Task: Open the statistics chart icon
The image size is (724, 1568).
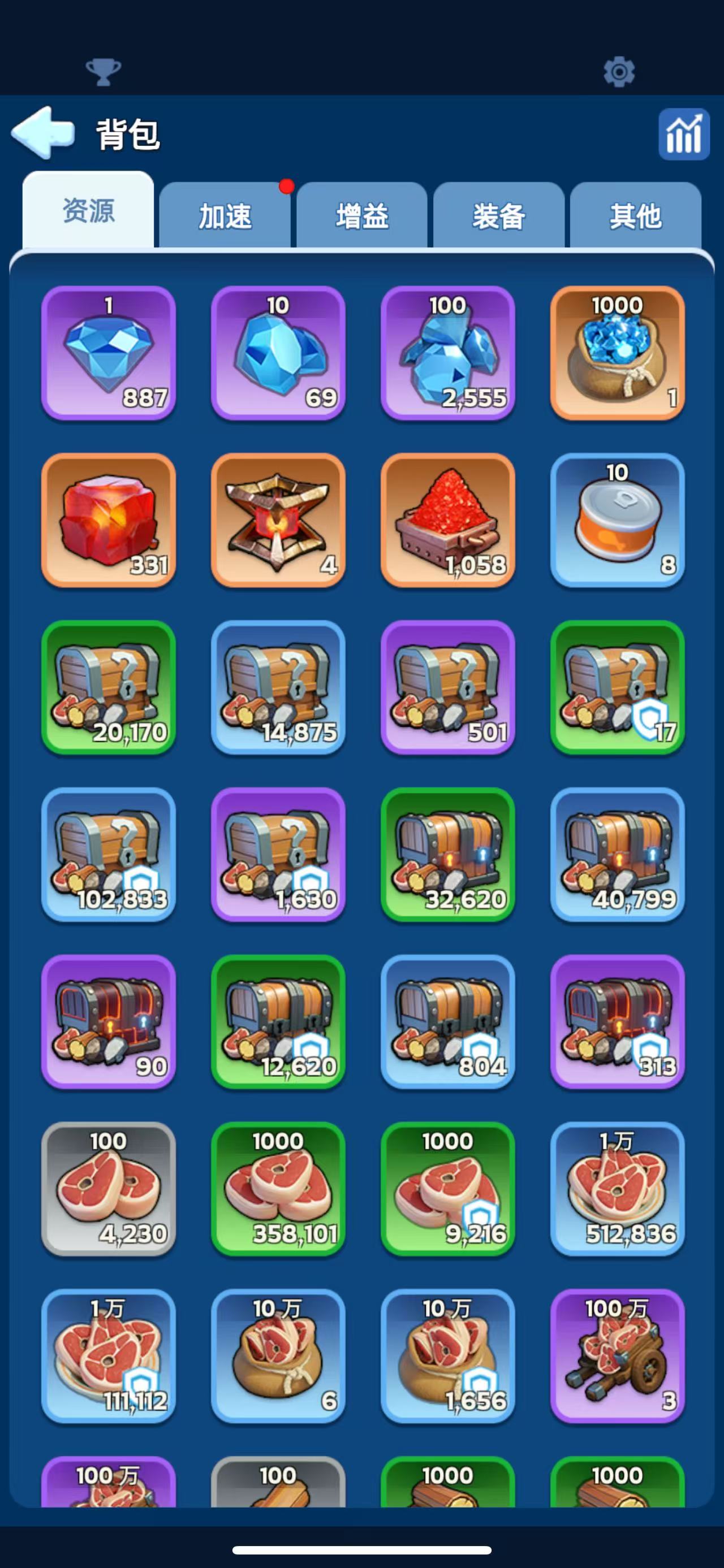Action: (683, 135)
